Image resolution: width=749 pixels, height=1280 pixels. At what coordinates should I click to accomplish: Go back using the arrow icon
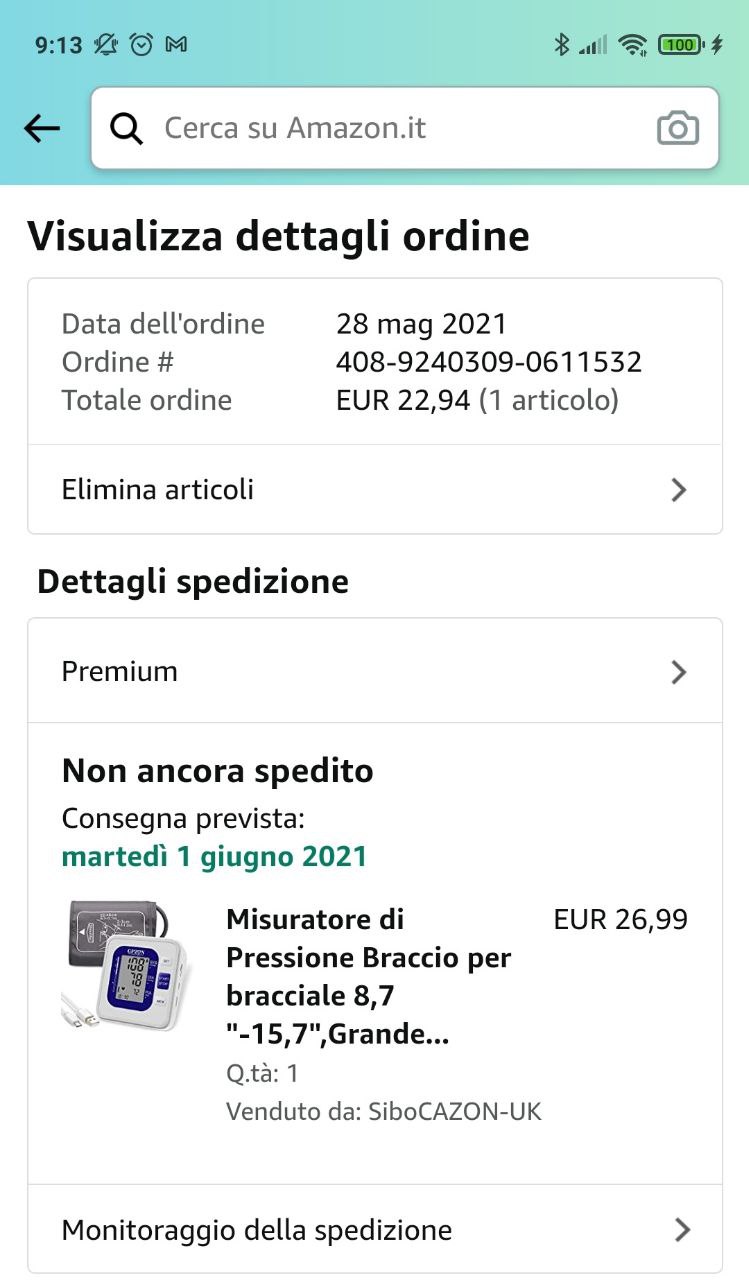[x=42, y=128]
